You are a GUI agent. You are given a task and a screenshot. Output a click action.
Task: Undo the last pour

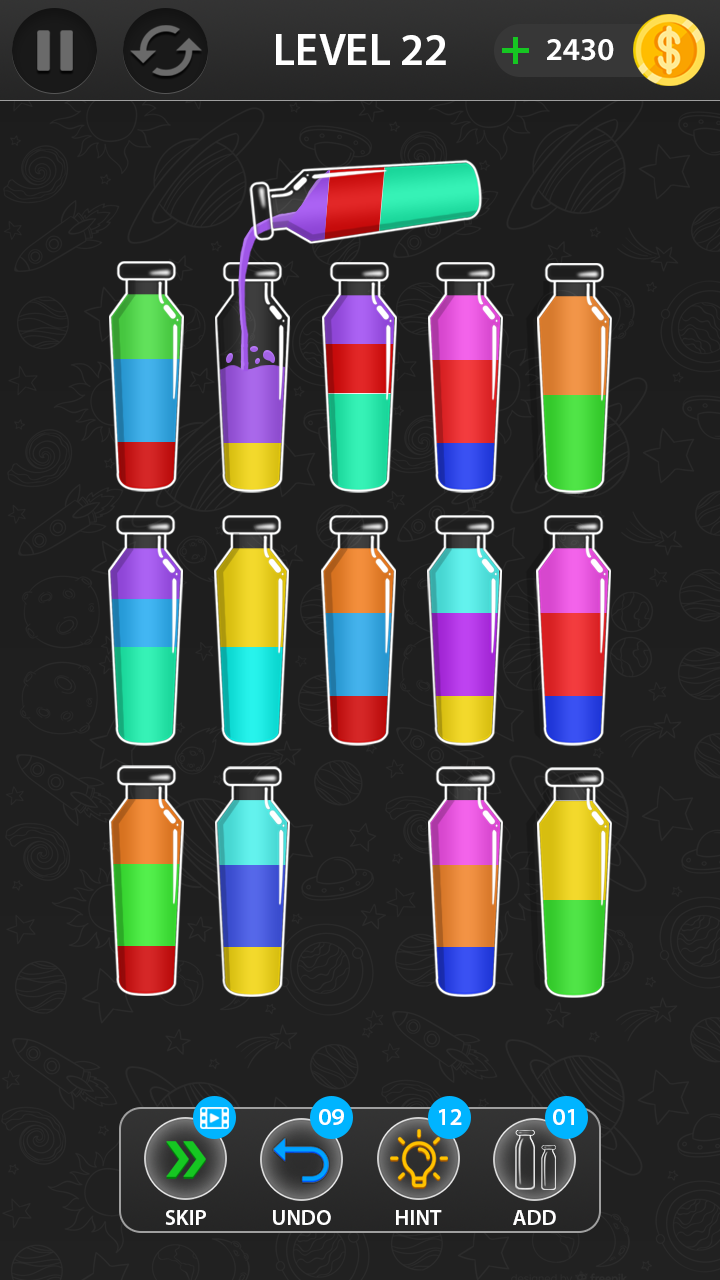point(301,1160)
